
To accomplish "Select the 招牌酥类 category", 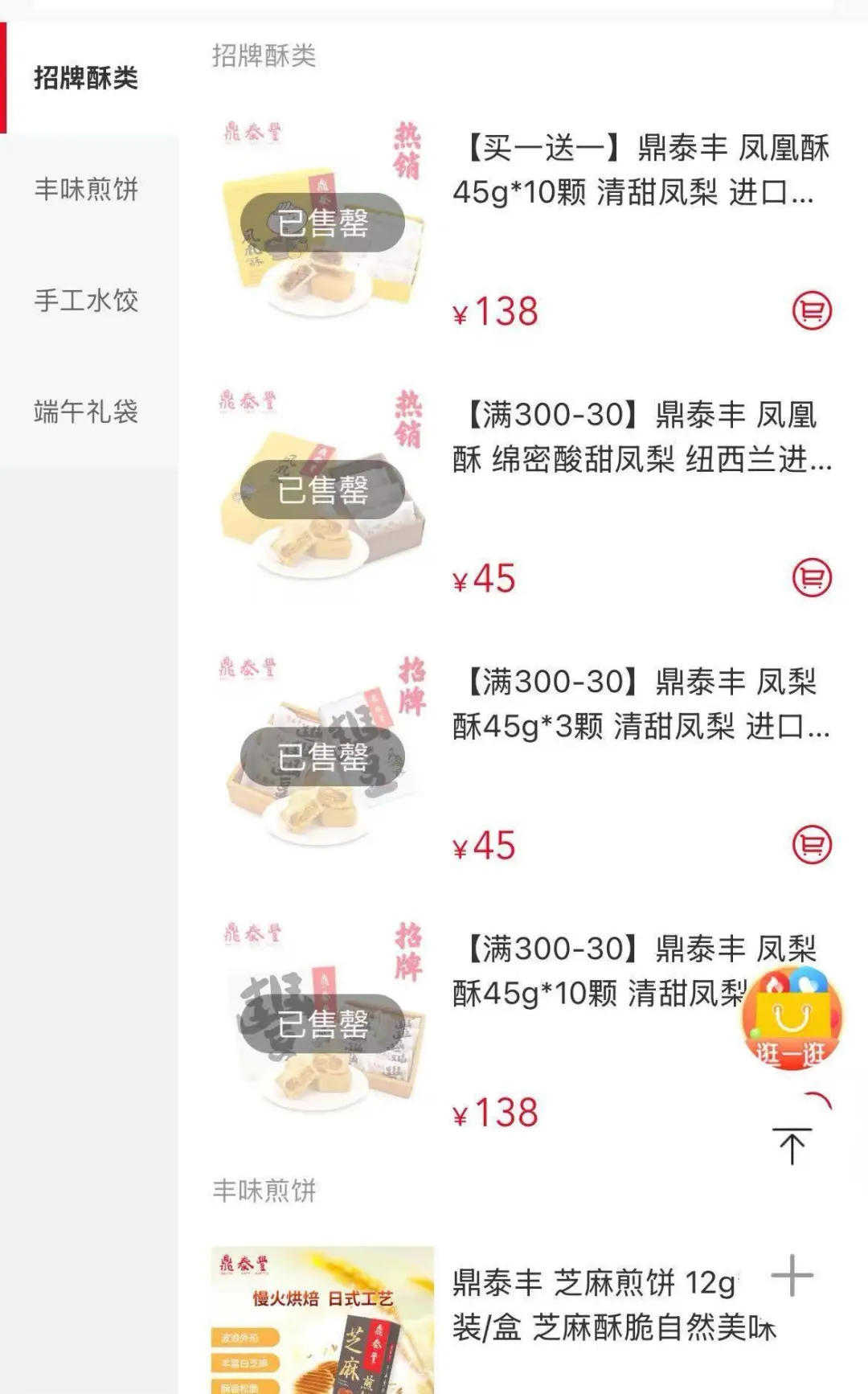I will [86, 78].
